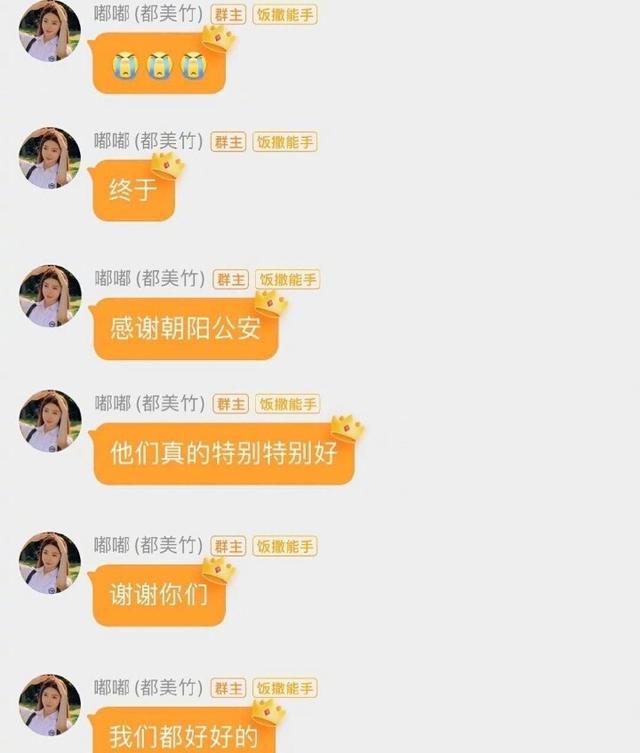Tap the avatar beside the 谢谢你们 message

pyautogui.click(x=49, y=563)
